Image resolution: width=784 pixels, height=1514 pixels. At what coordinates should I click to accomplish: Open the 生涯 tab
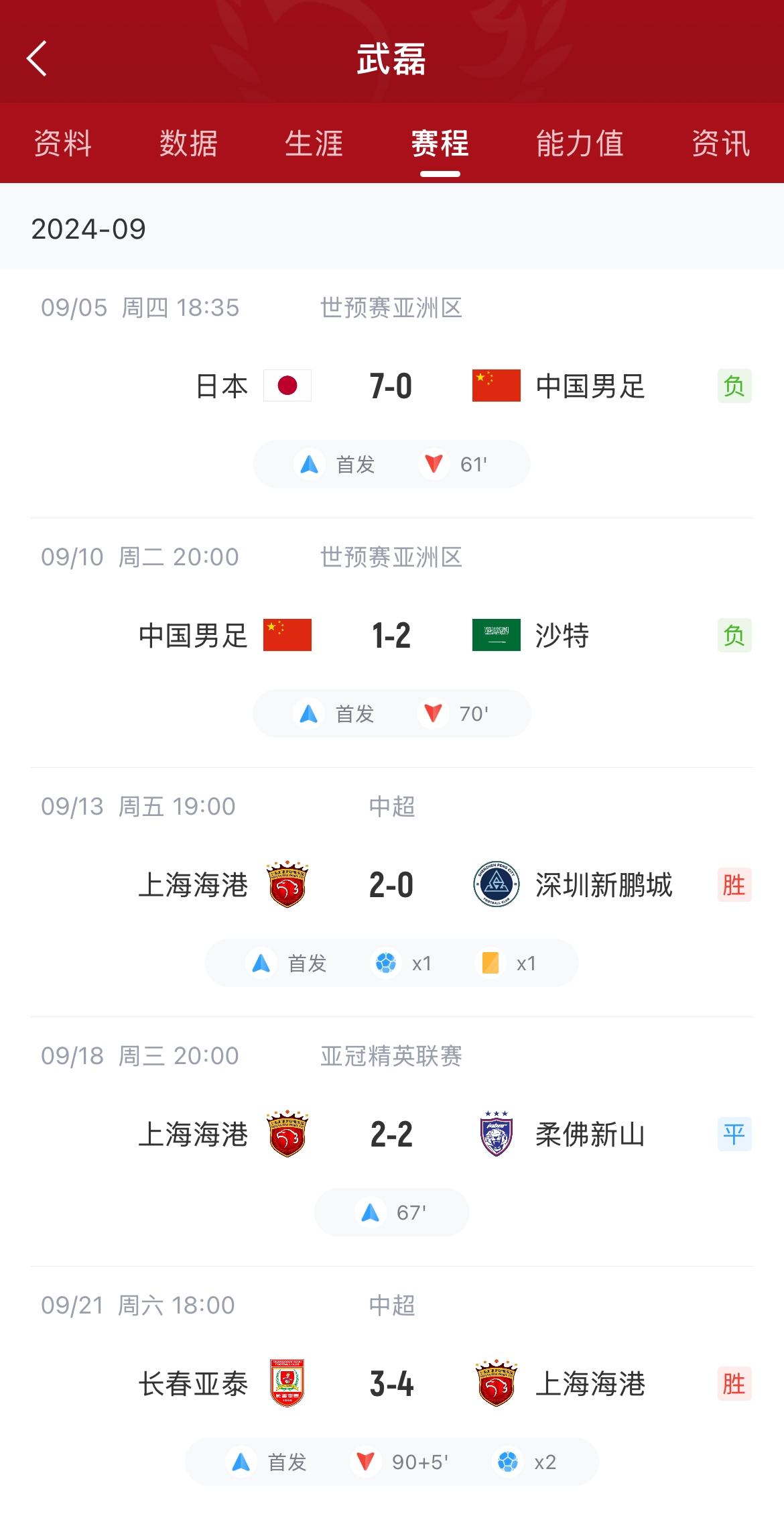tap(314, 143)
